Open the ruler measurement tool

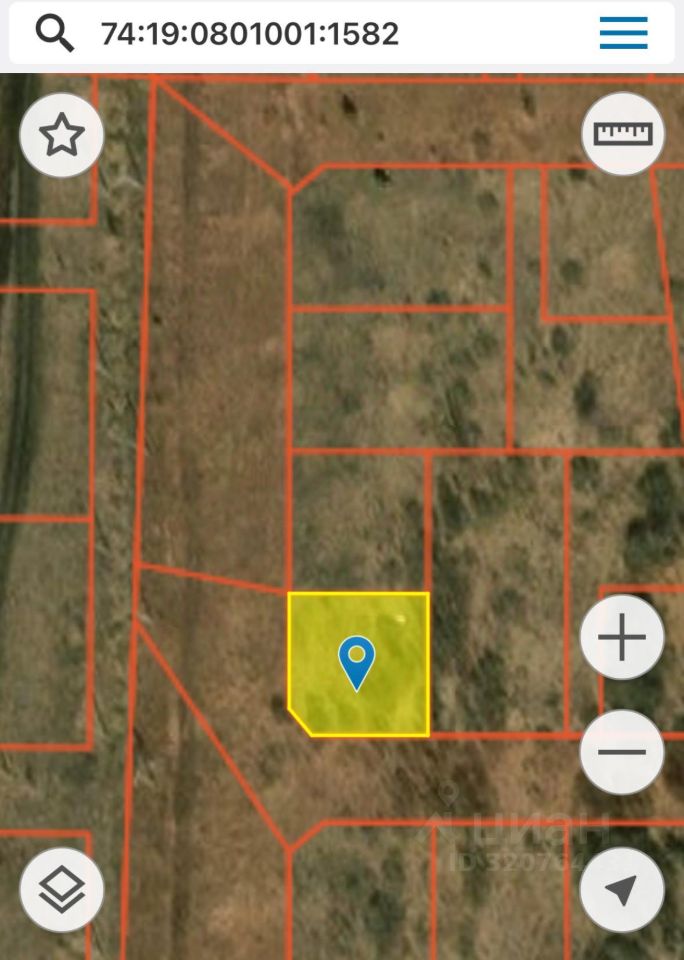pos(622,134)
